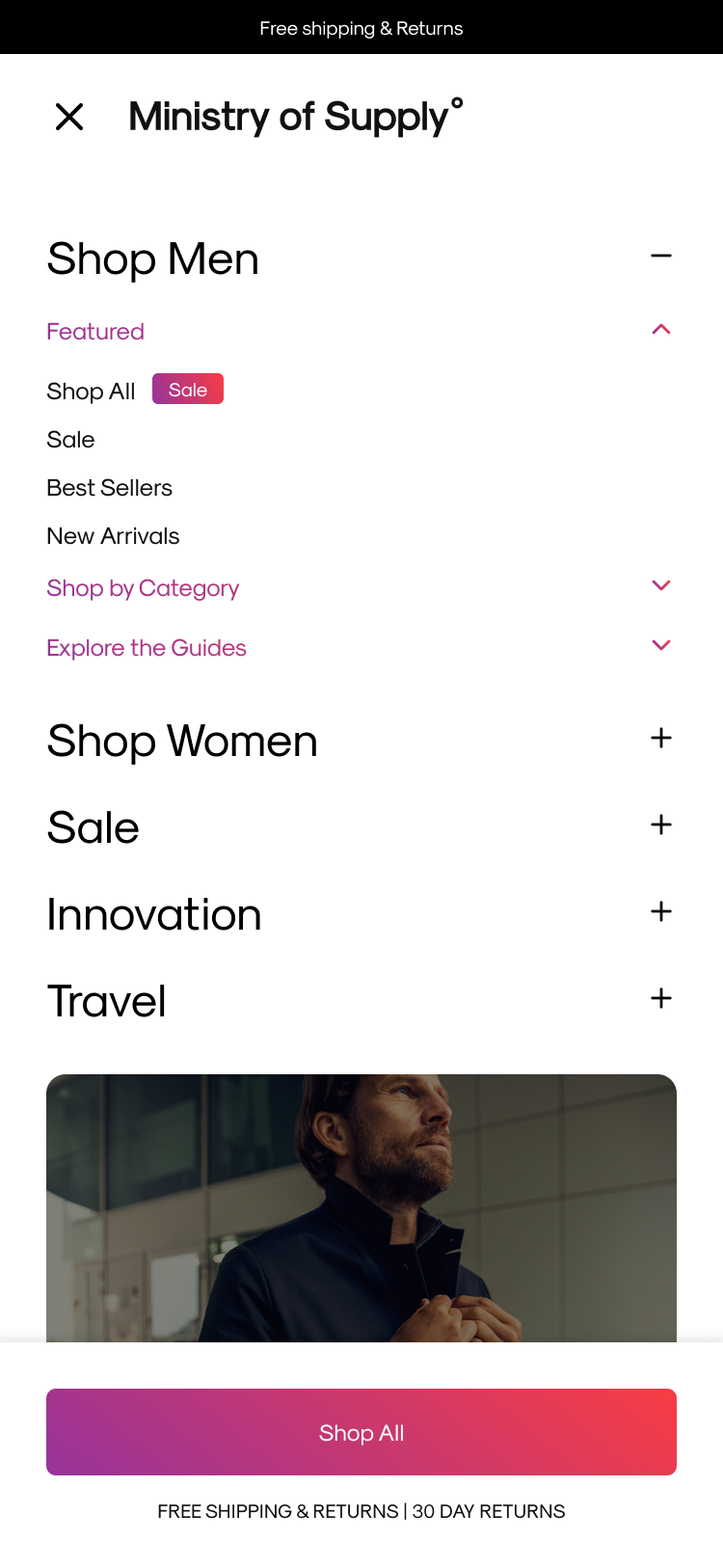Open the Free shipping & Returns banner
Image resolution: width=723 pixels, height=1568 pixels.
click(361, 28)
